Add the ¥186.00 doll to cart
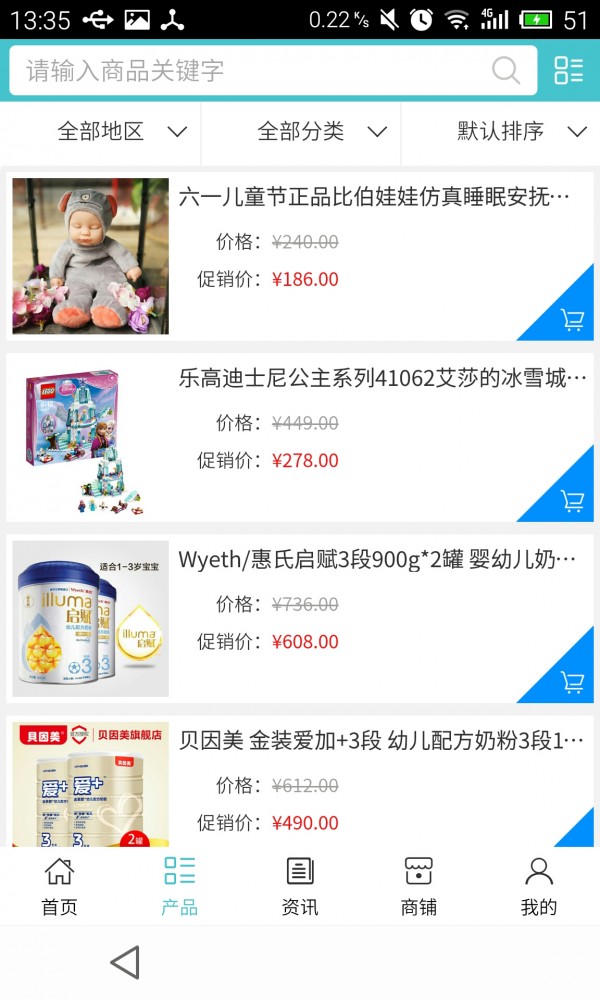The height and width of the screenshot is (1000, 600). click(x=572, y=320)
